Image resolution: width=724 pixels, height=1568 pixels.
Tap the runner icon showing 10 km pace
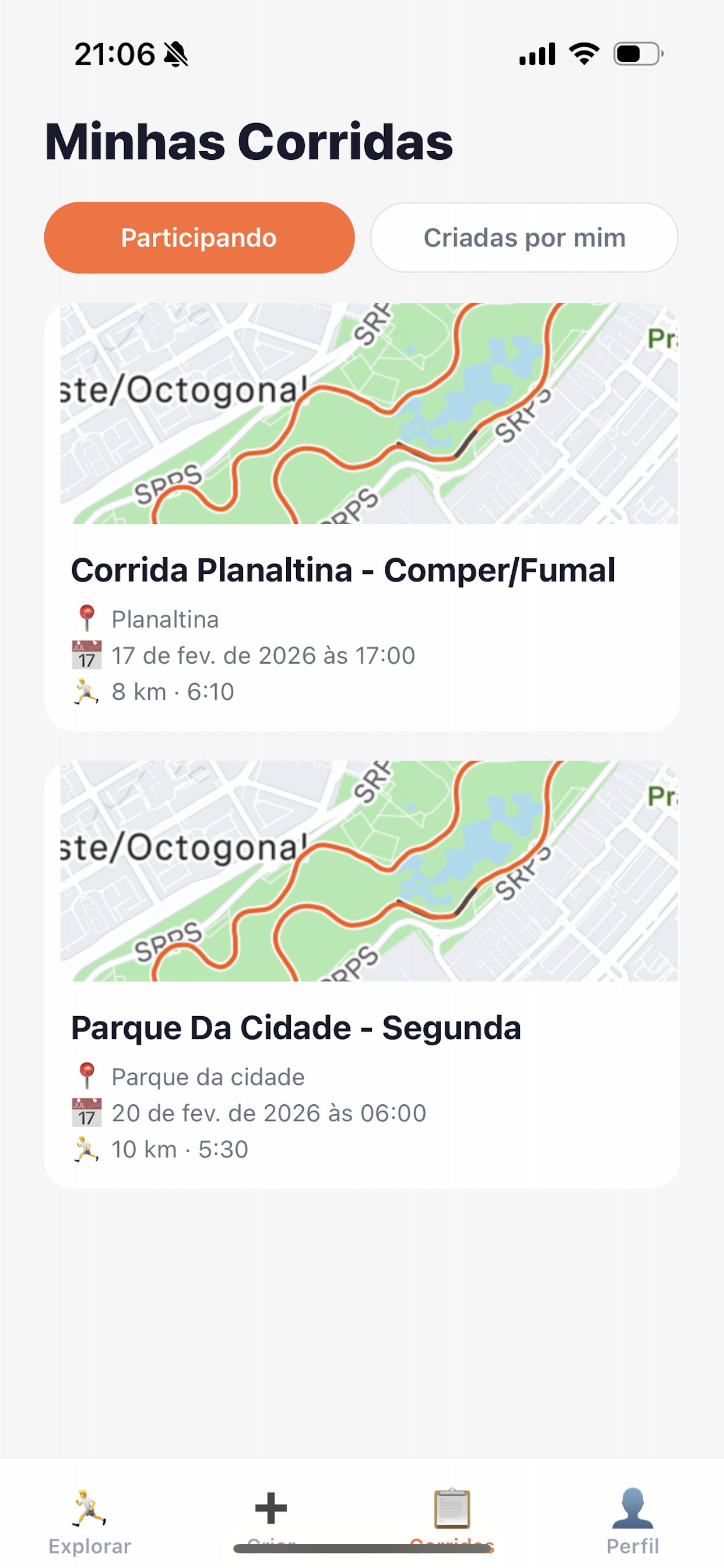pyautogui.click(x=86, y=1149)
